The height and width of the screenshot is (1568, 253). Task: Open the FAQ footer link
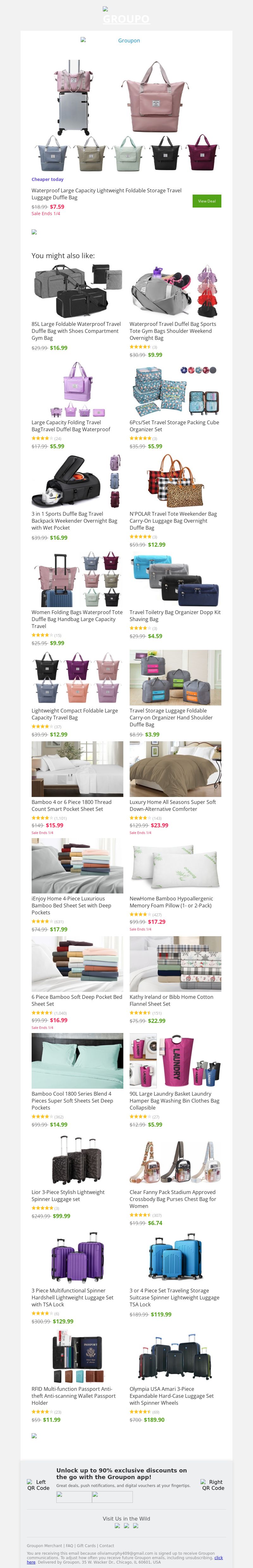69,1546
